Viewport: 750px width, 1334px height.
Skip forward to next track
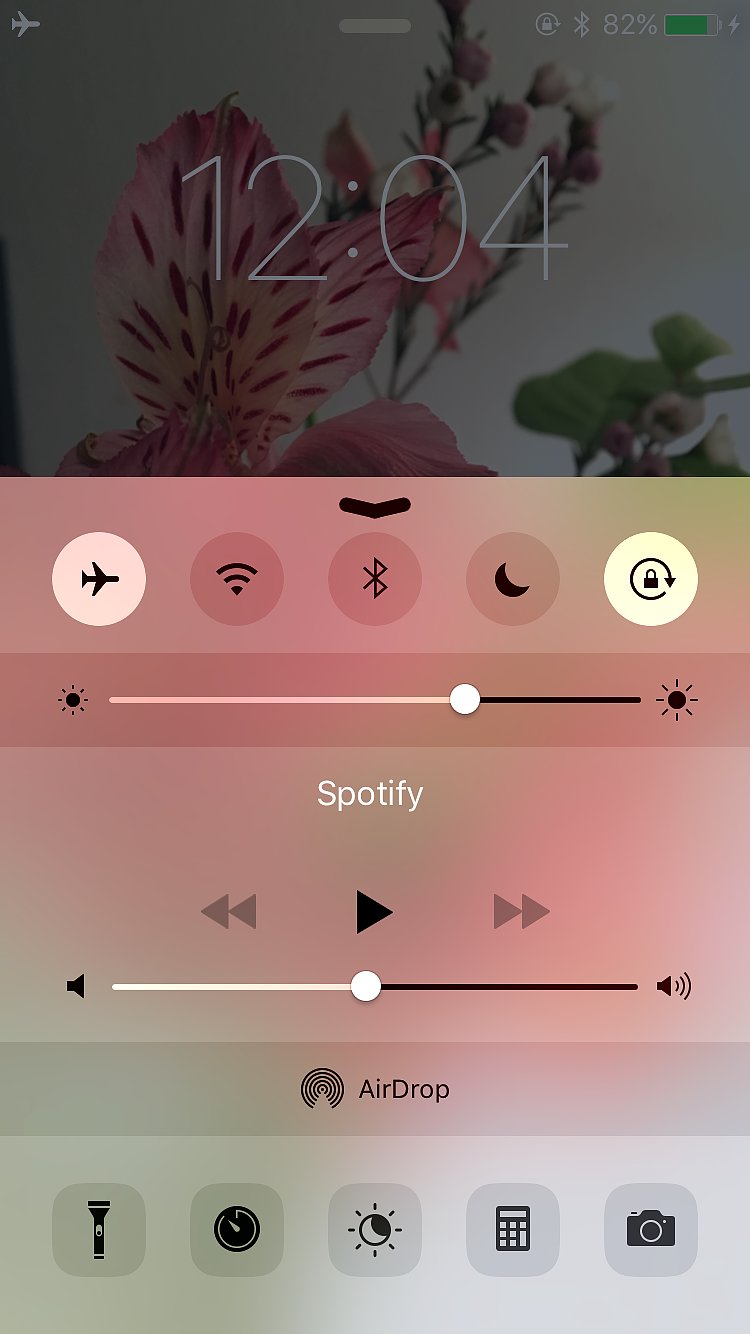521,912
